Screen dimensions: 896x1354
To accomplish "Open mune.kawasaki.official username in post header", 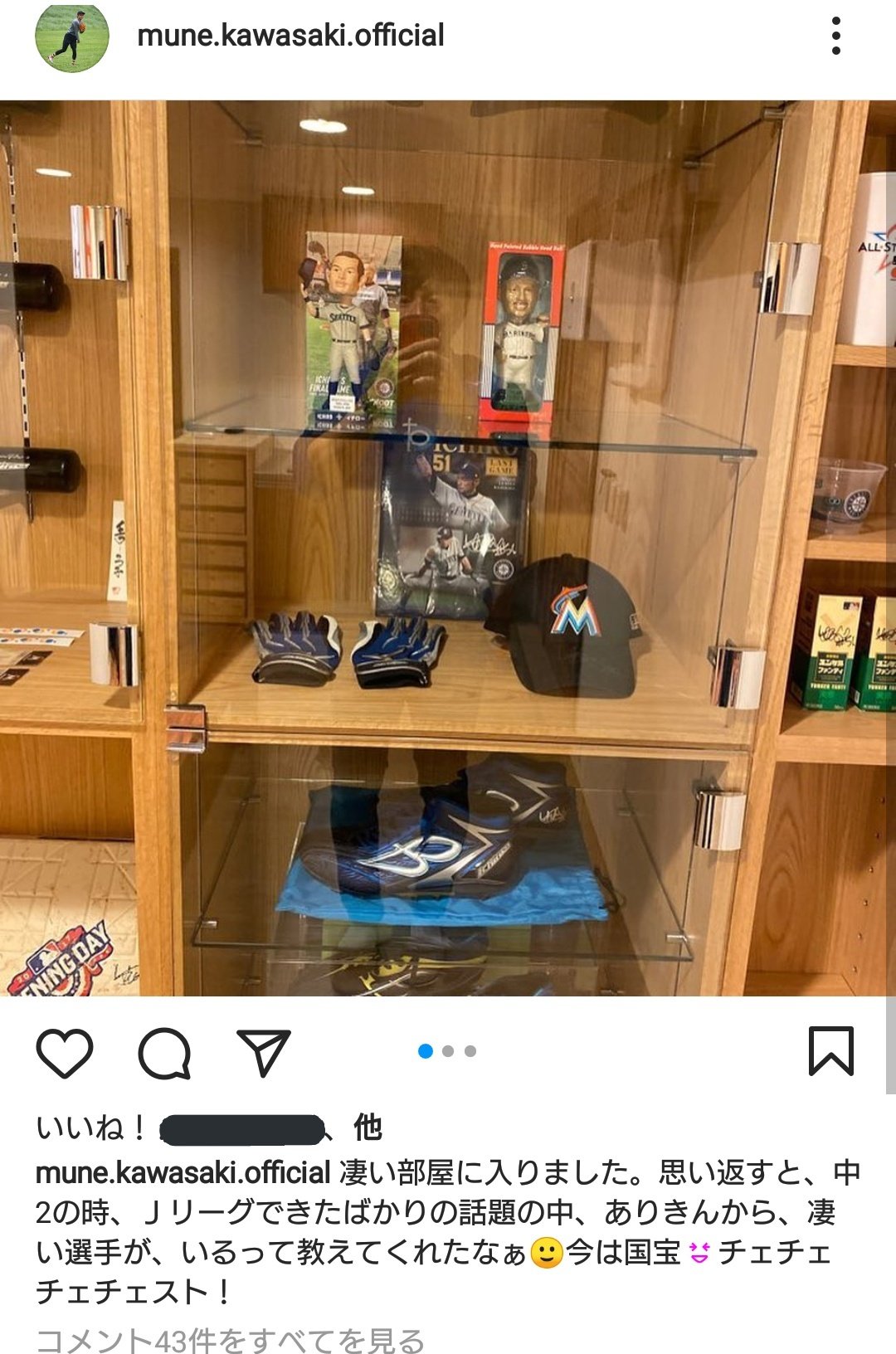I will tap(290, 36).
